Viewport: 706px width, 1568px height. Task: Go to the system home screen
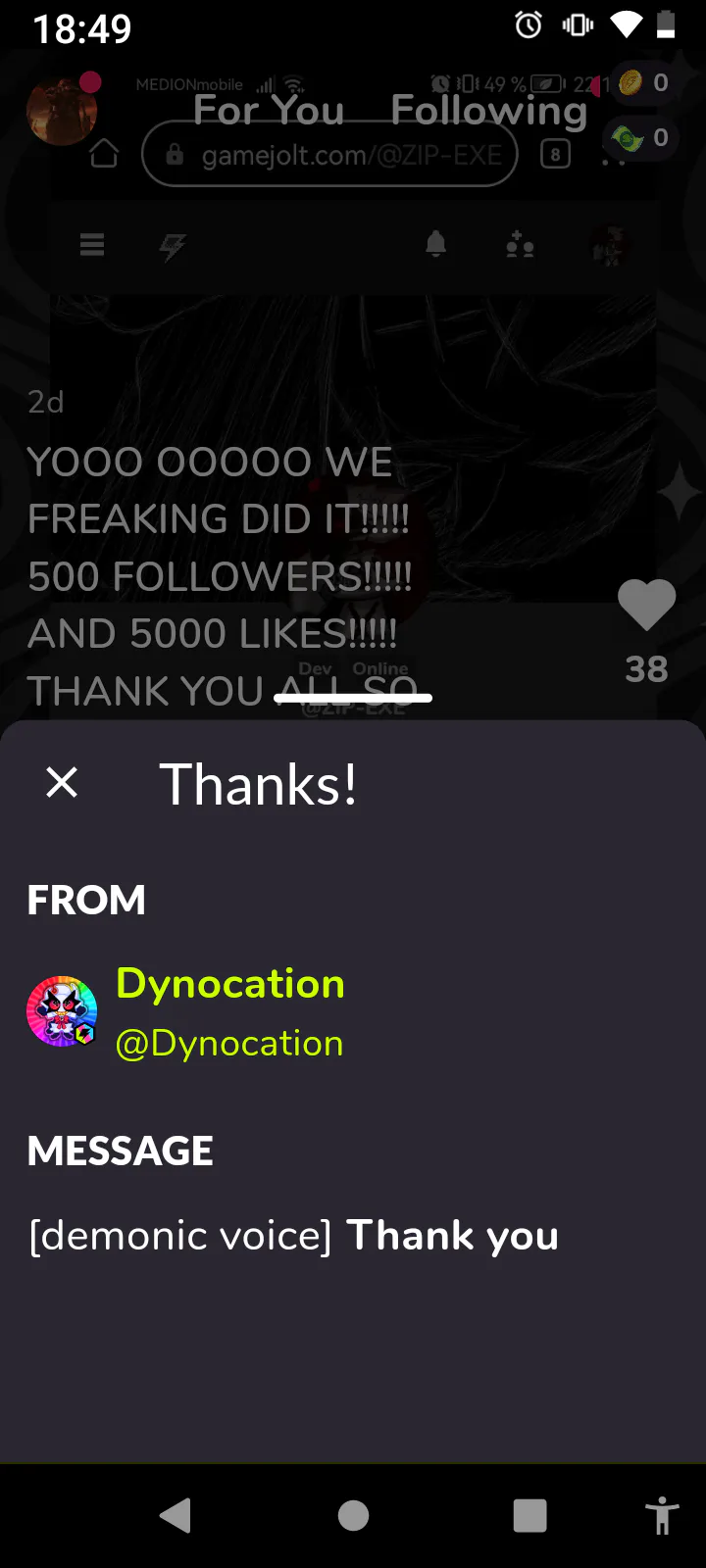pyautogui.click(x=353, y=1515)
